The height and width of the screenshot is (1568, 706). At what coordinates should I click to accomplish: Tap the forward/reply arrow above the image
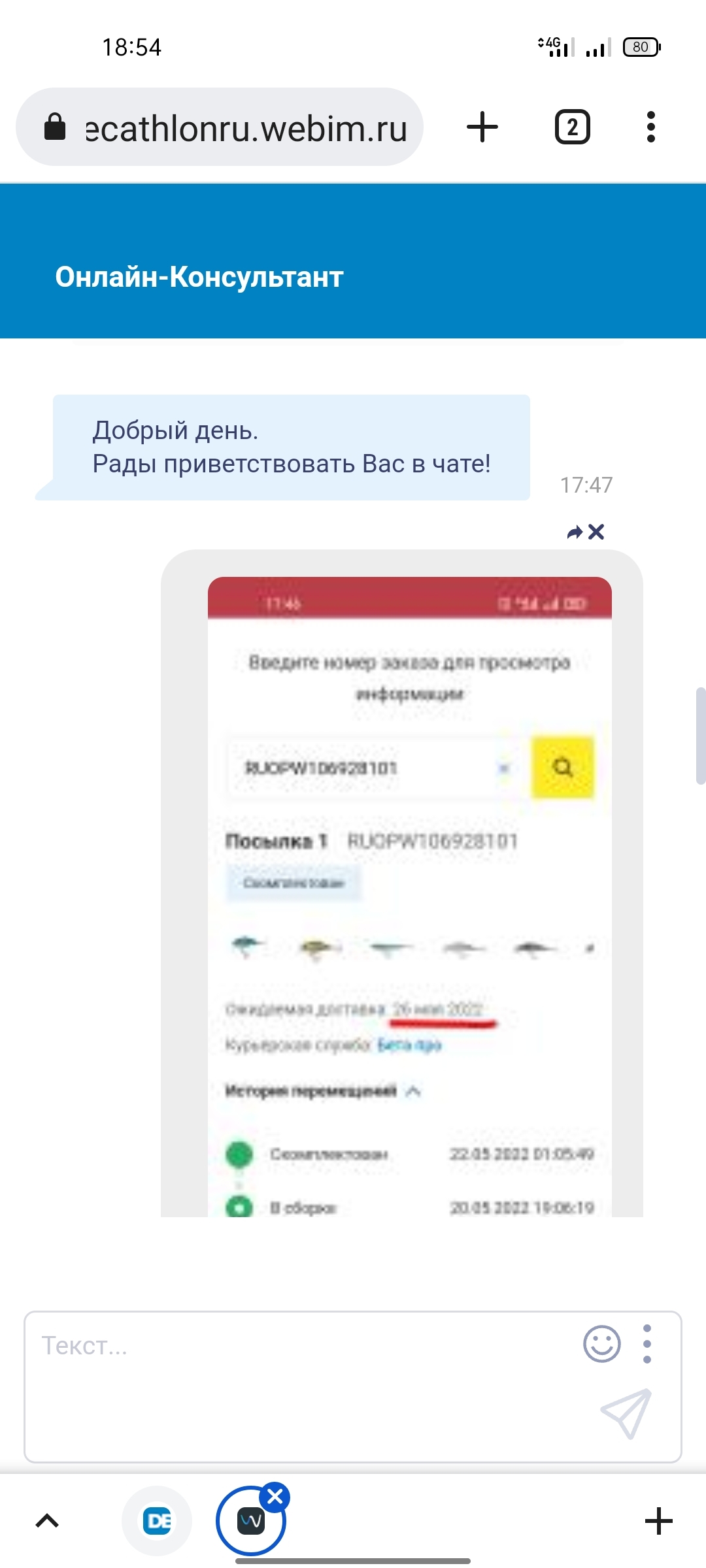click(x=575, y=532)
